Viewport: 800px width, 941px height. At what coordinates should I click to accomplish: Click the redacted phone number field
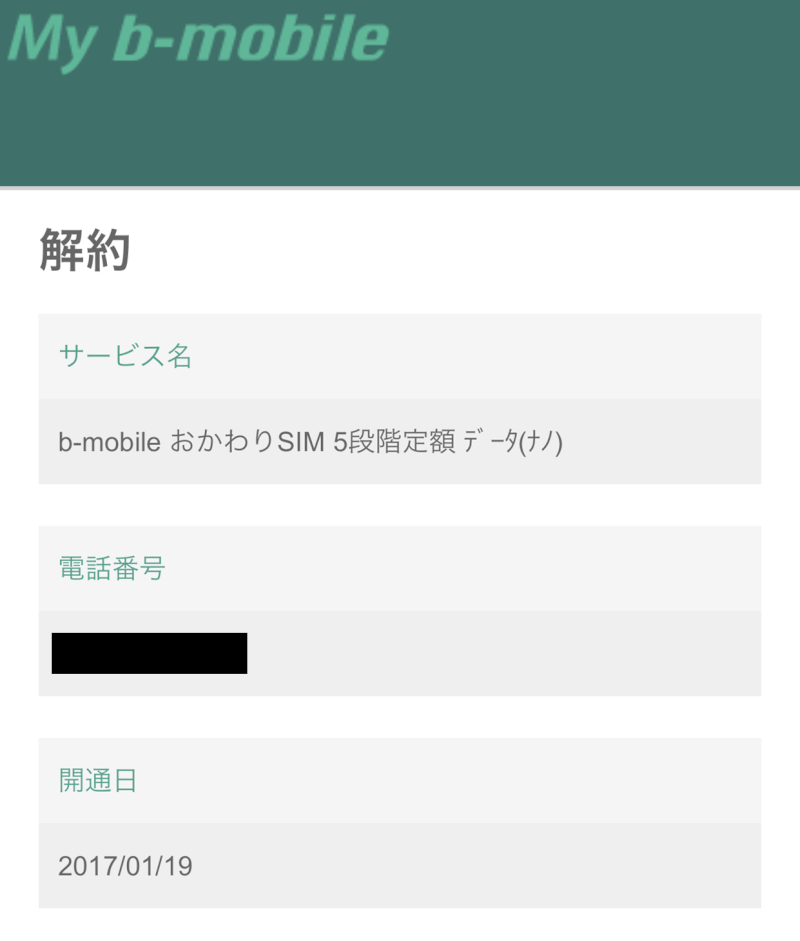coord(150,652)
